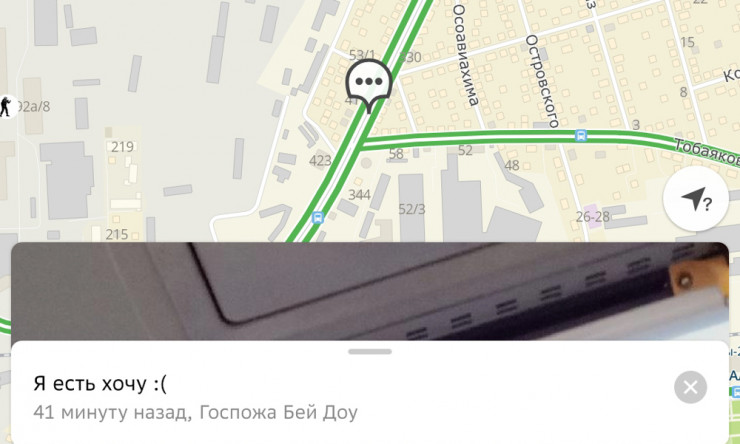The image size is (740, 444).
Task: Select the pedestrian marker near 92а/8
Action: [x=6, y=106]
